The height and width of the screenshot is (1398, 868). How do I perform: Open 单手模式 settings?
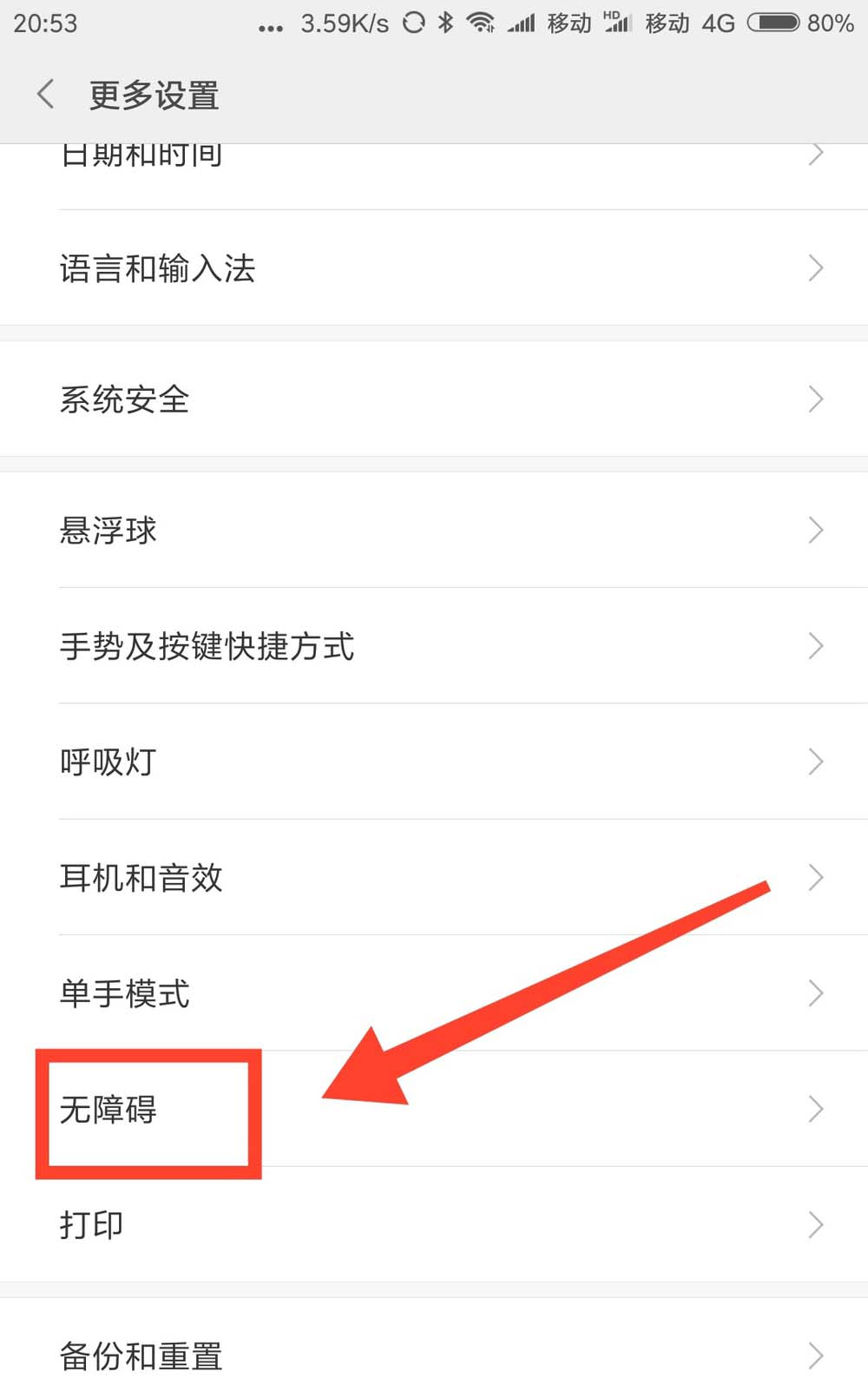click(x=125, y=993)
